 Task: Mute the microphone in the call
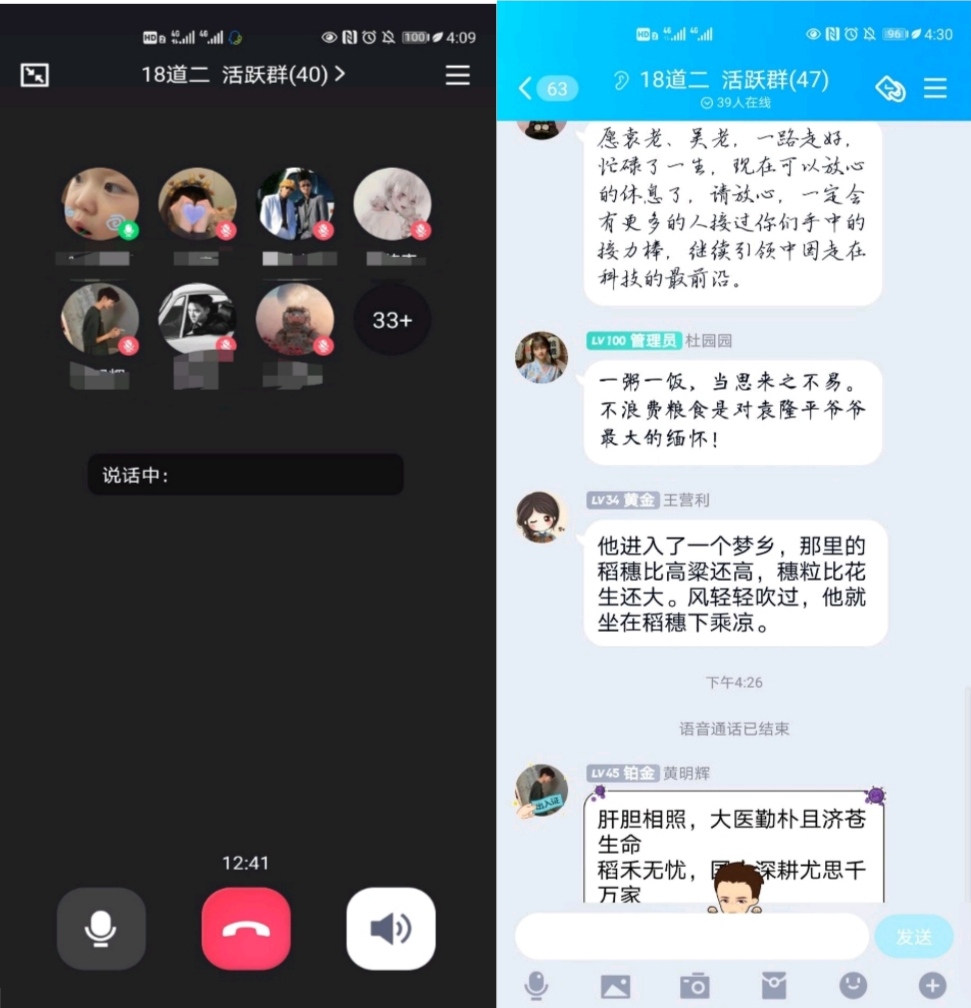101,929
